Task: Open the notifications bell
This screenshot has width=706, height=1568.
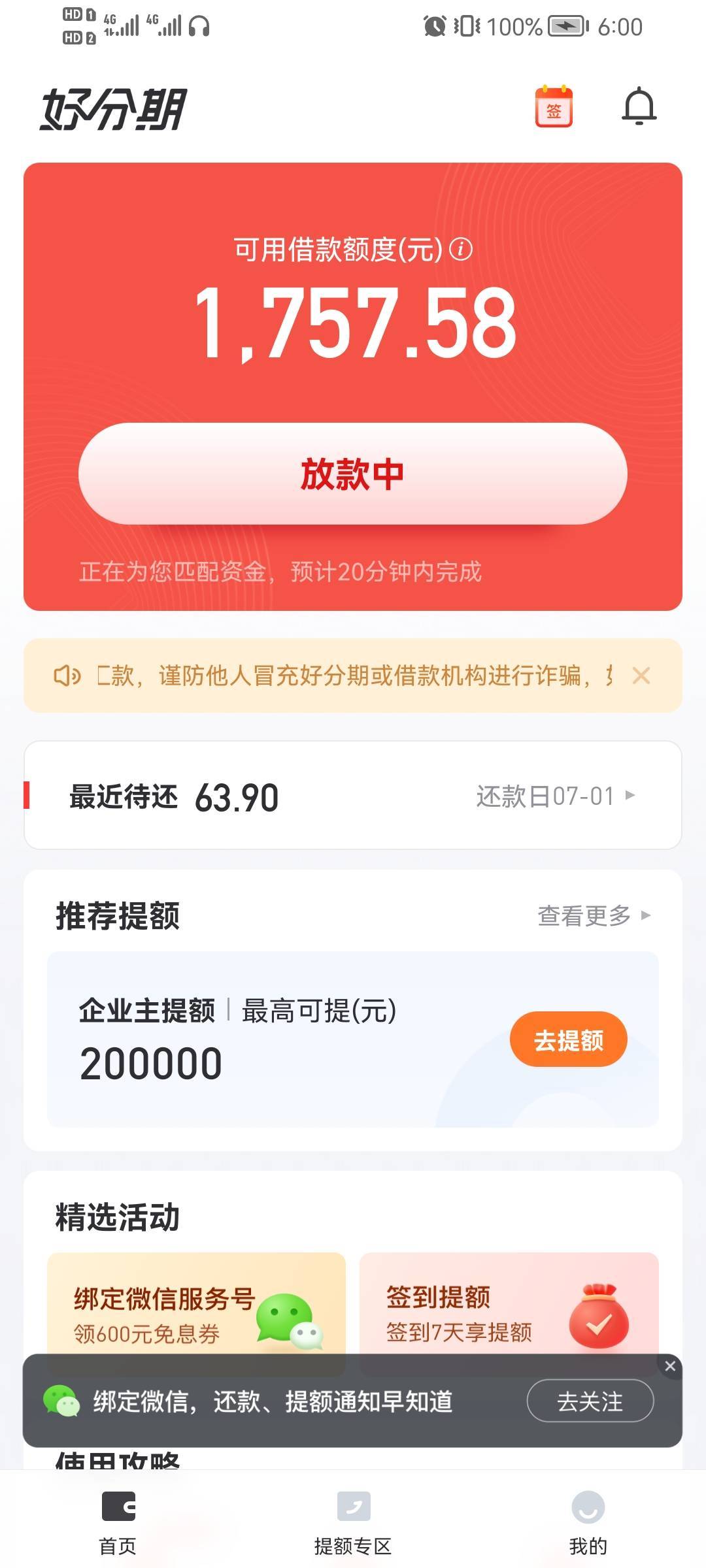Action: [639, 106]
